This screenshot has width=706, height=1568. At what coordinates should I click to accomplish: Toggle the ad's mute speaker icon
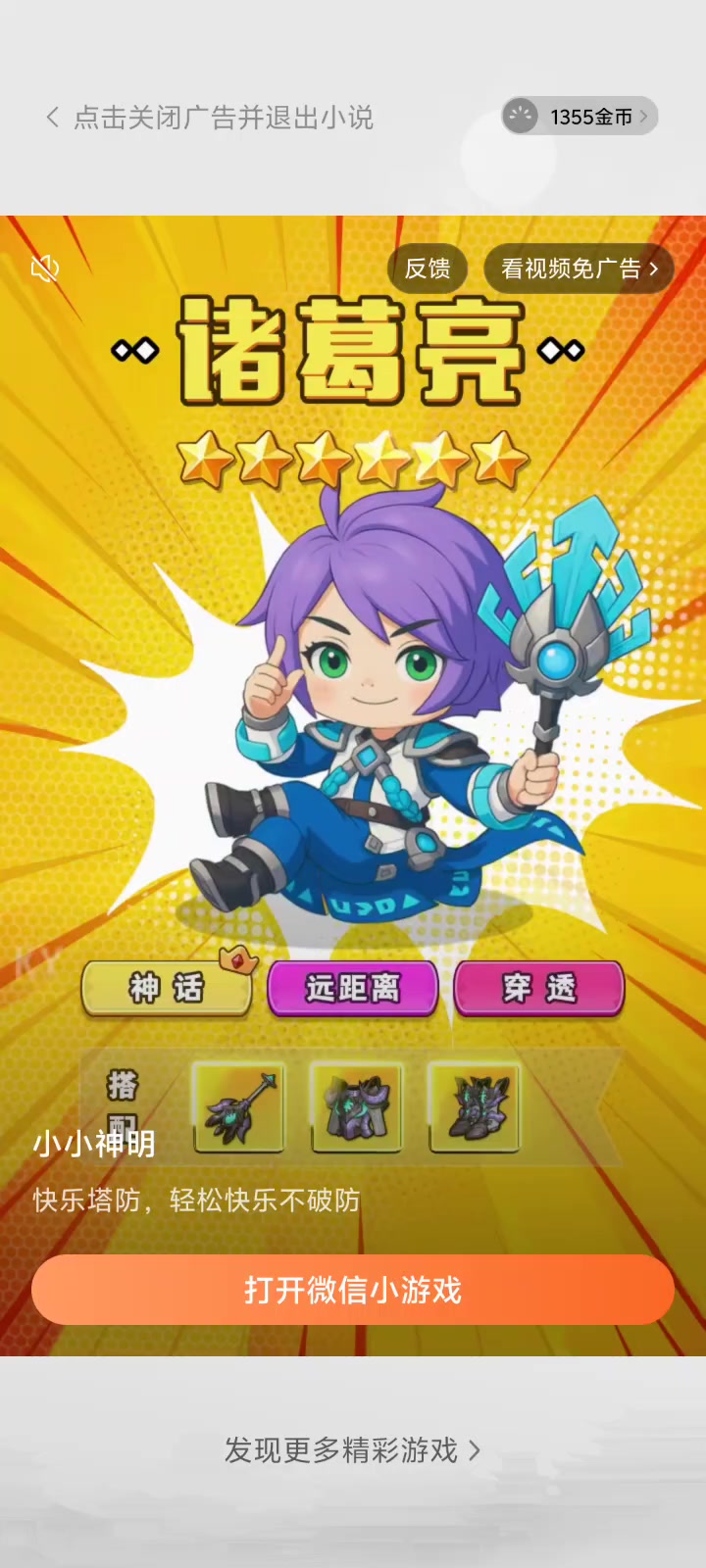(x=45, y=268)
